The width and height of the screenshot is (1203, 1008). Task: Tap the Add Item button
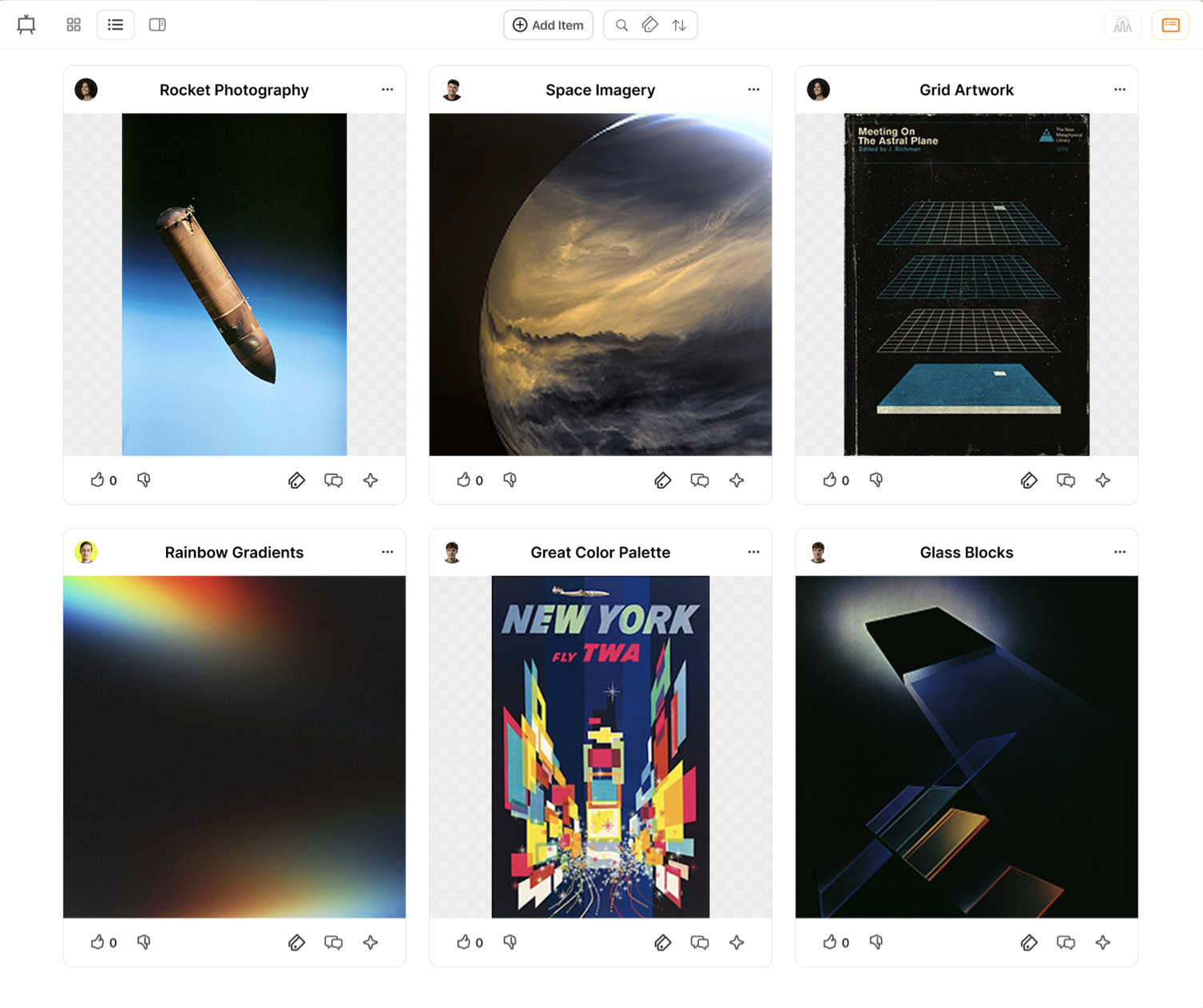click(548, 25)
